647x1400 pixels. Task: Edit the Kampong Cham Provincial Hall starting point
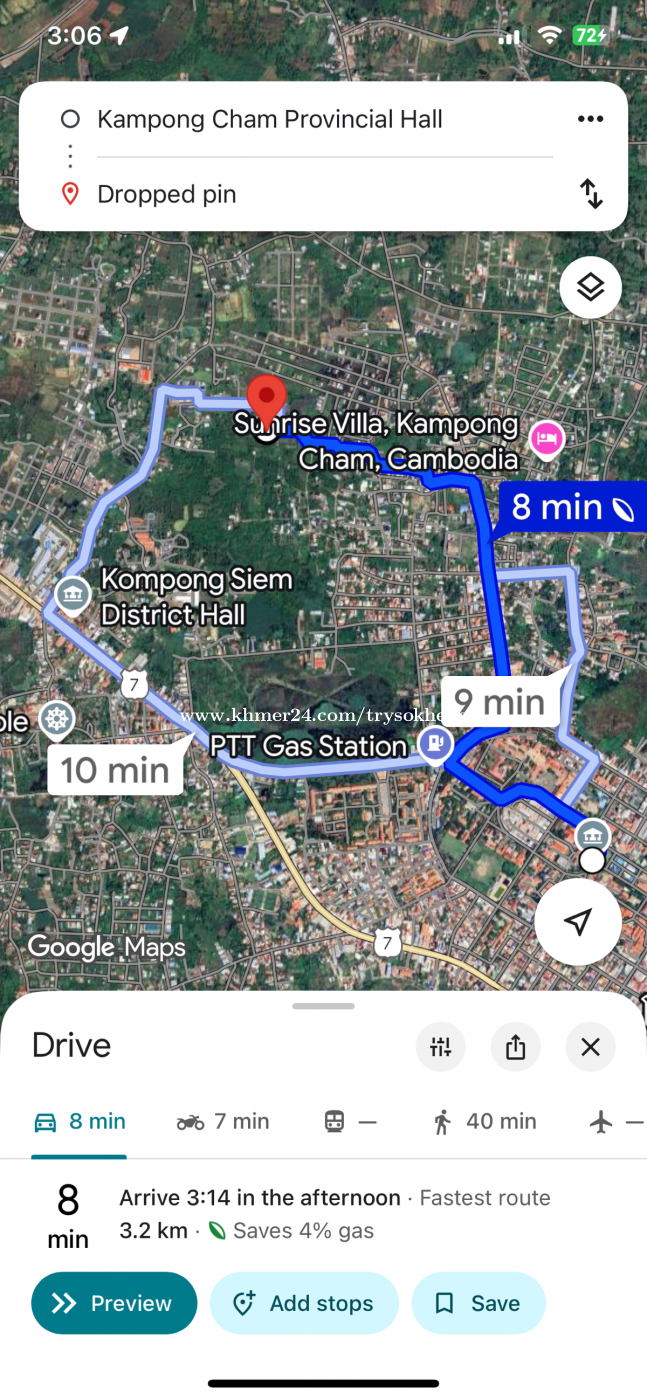(270, 120)
